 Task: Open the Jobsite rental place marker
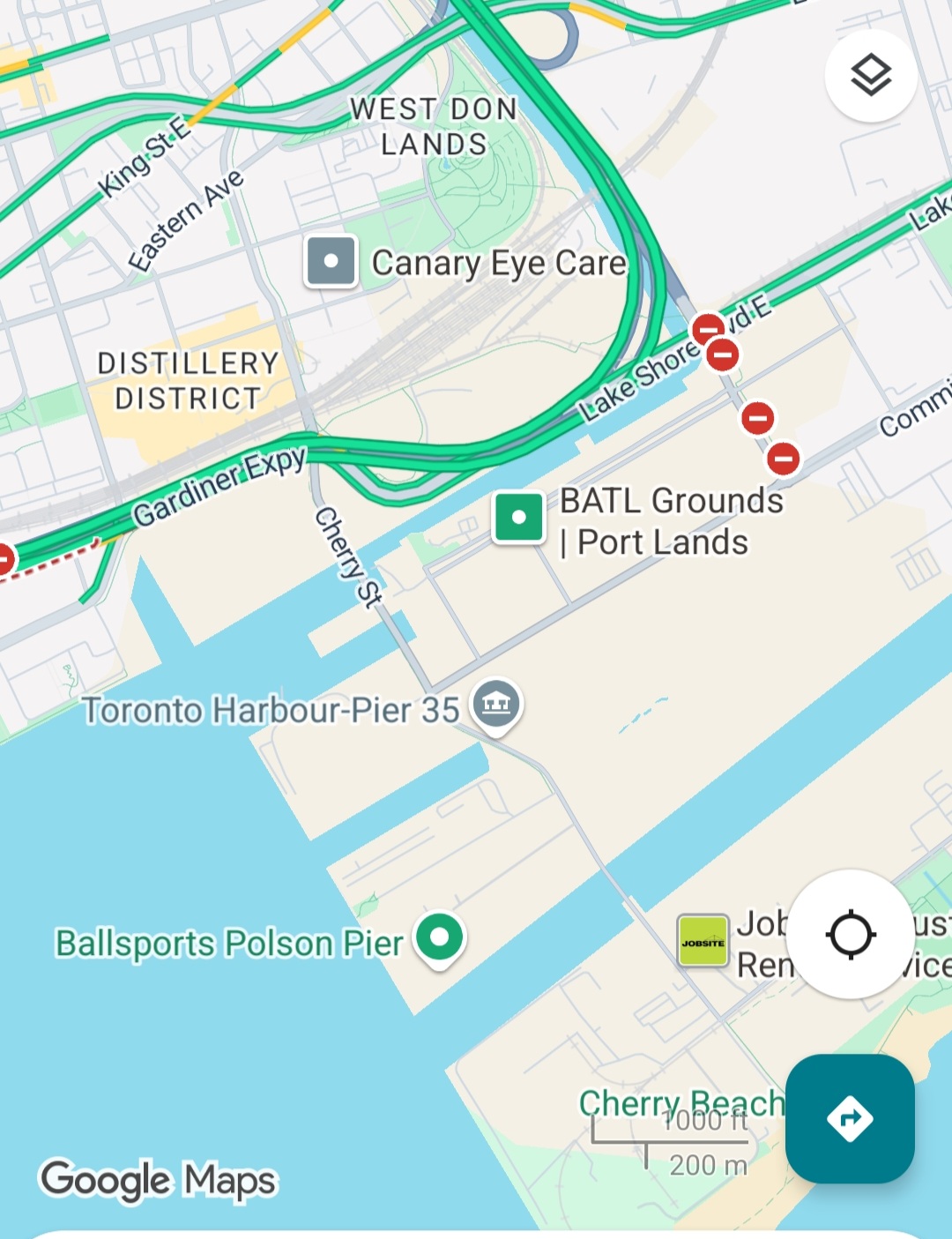(x=703, y=942)
